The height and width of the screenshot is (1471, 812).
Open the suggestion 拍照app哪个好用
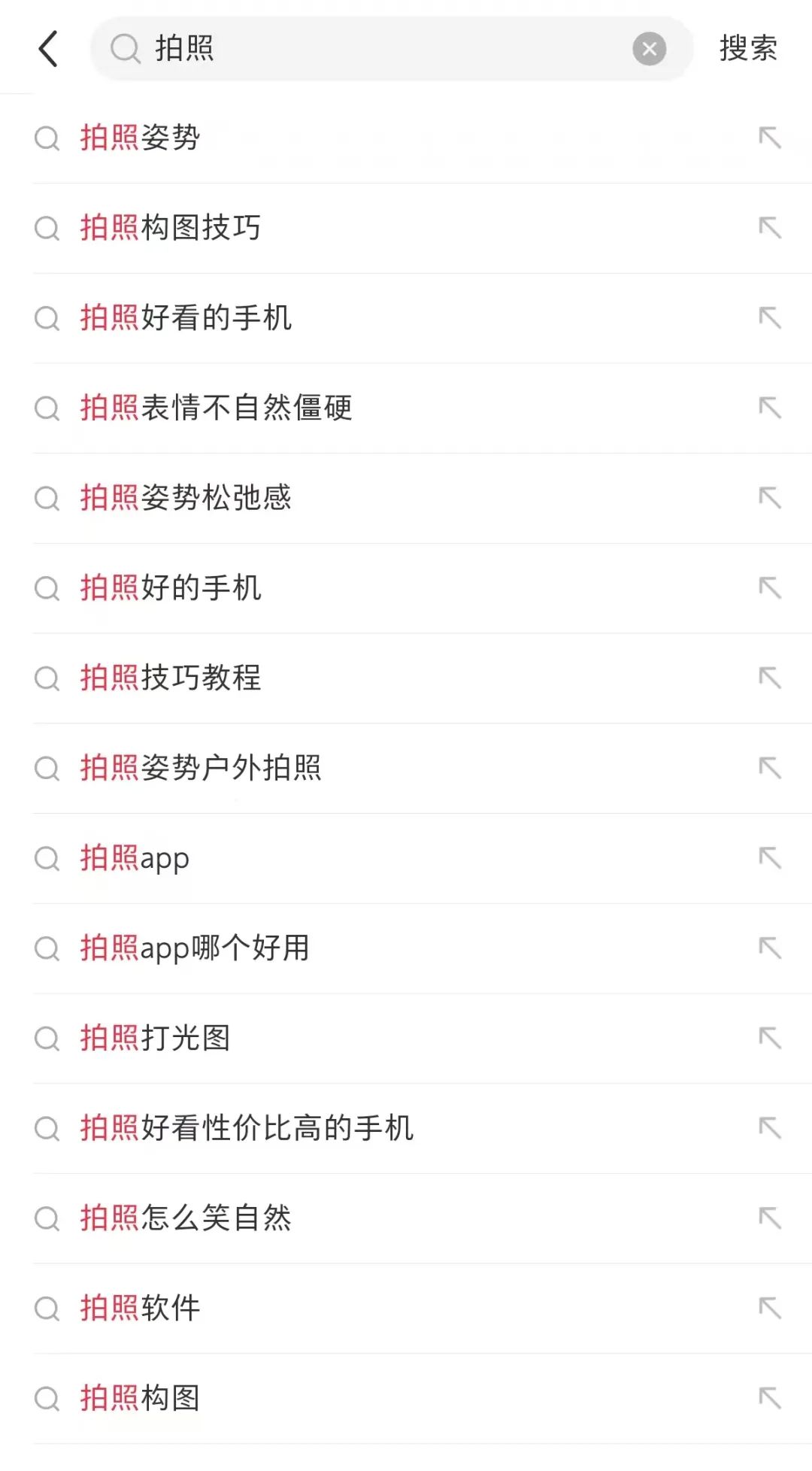195,948
